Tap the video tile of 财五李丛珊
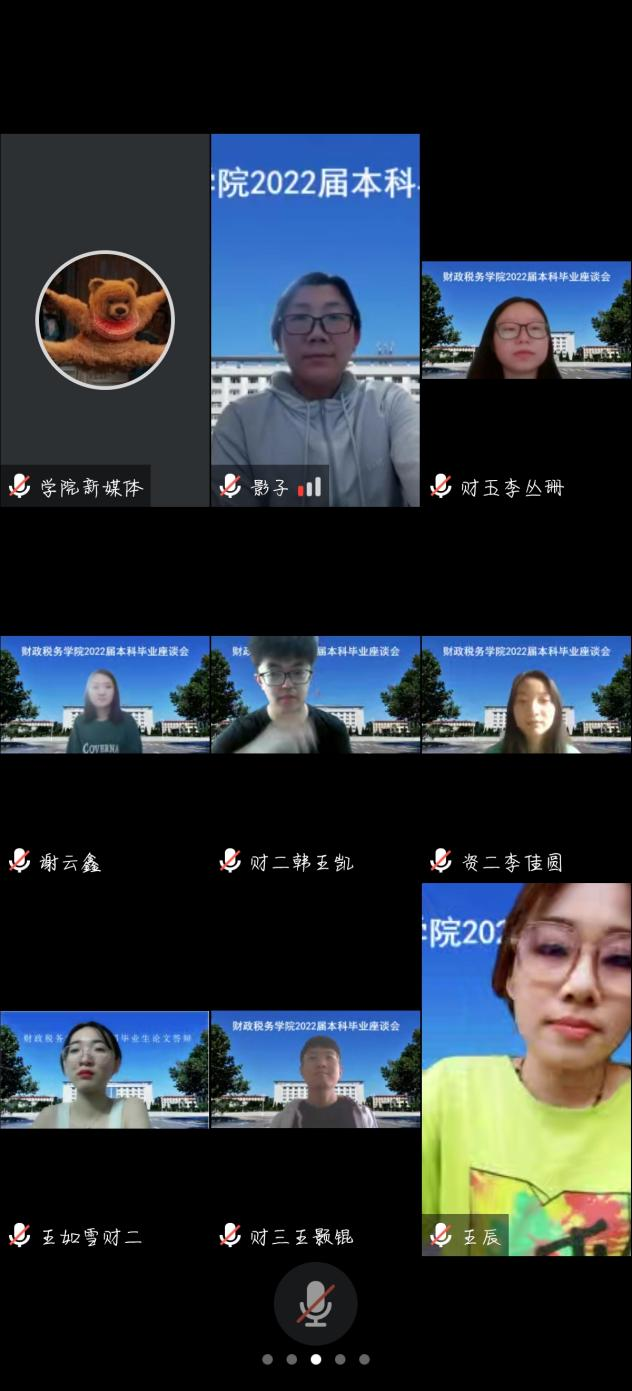Viewport: 632px width, 1391px height. pos(526,320)
